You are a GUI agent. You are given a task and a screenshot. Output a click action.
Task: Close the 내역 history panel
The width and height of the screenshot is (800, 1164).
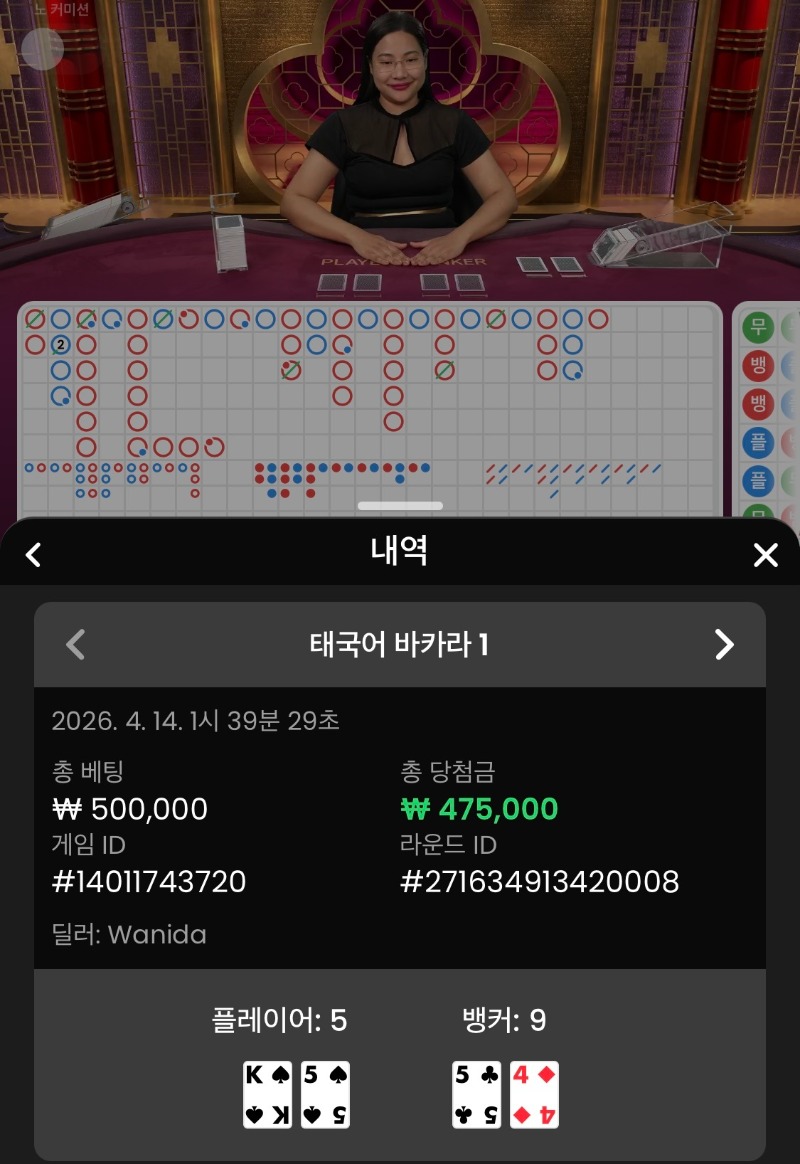[765, 555]
